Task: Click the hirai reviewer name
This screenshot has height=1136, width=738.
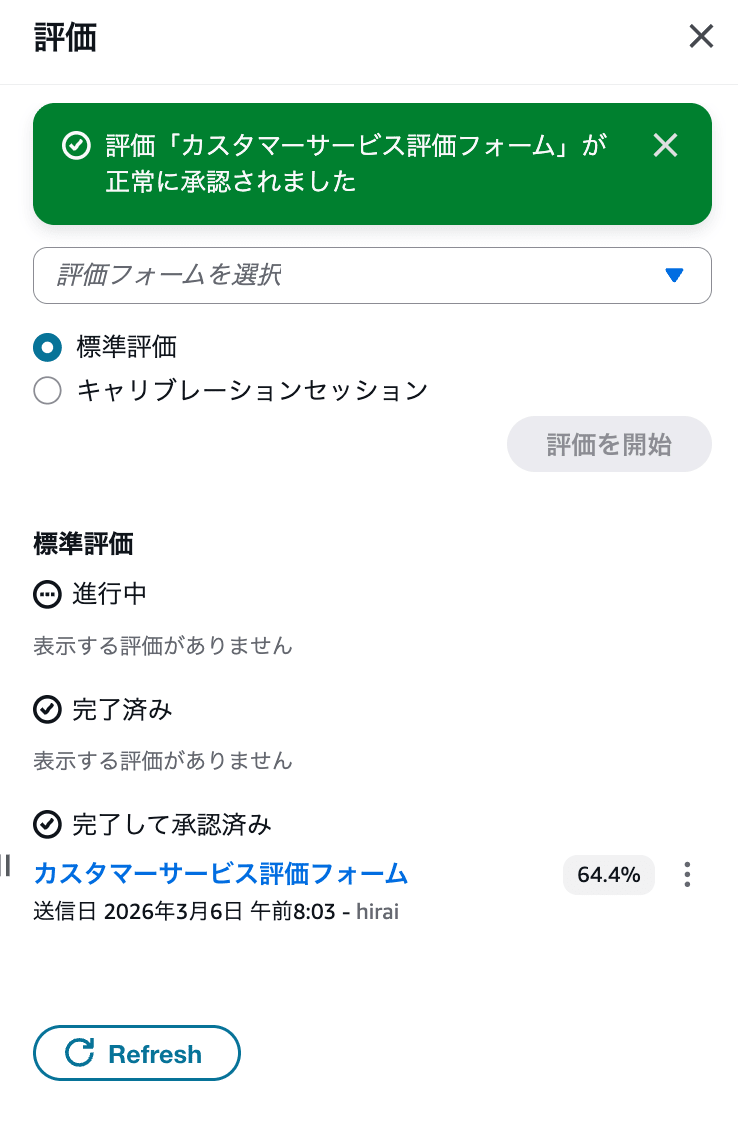Action: pyautogui.click(x=378, y=911)
